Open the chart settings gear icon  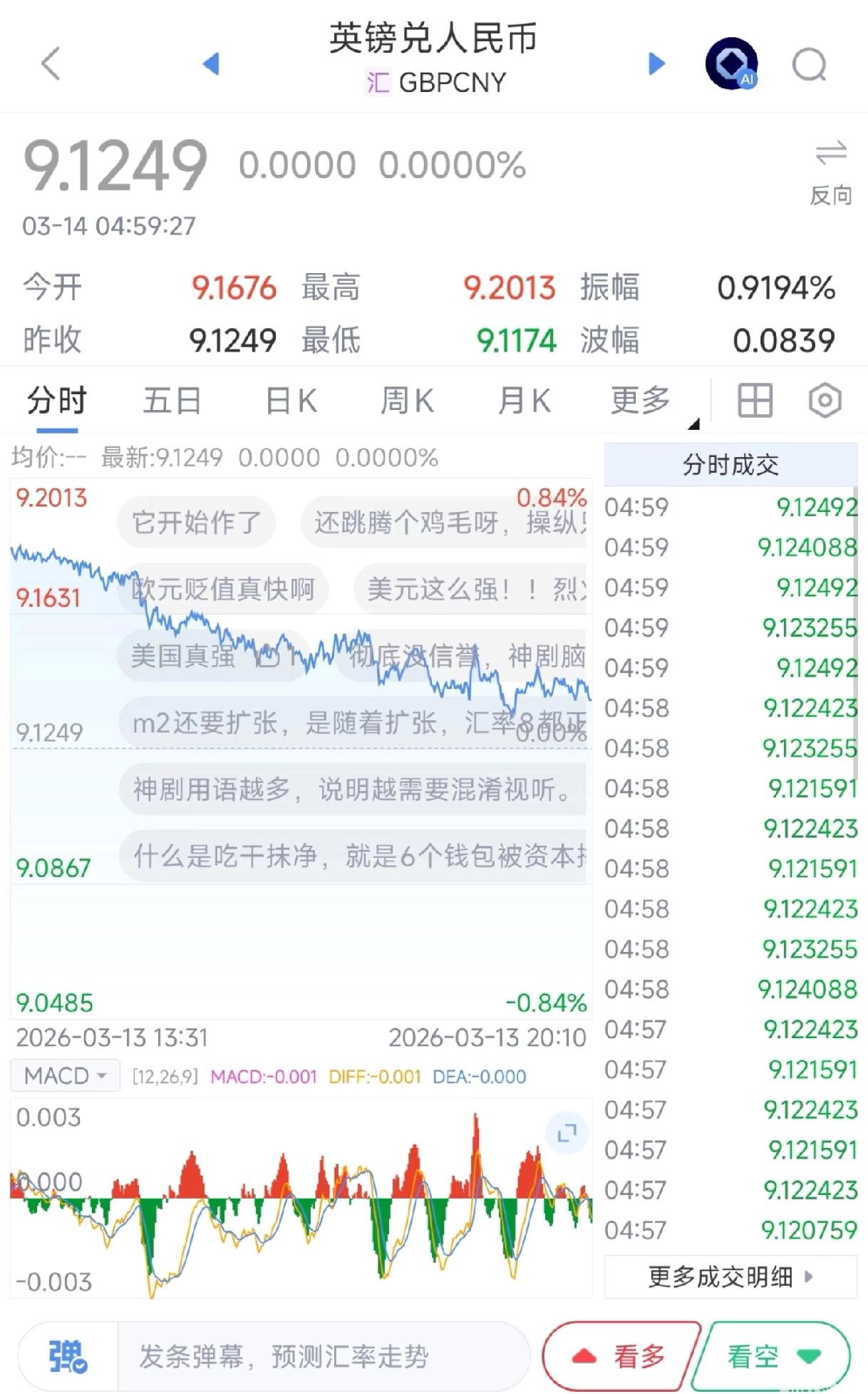point(825,401)
